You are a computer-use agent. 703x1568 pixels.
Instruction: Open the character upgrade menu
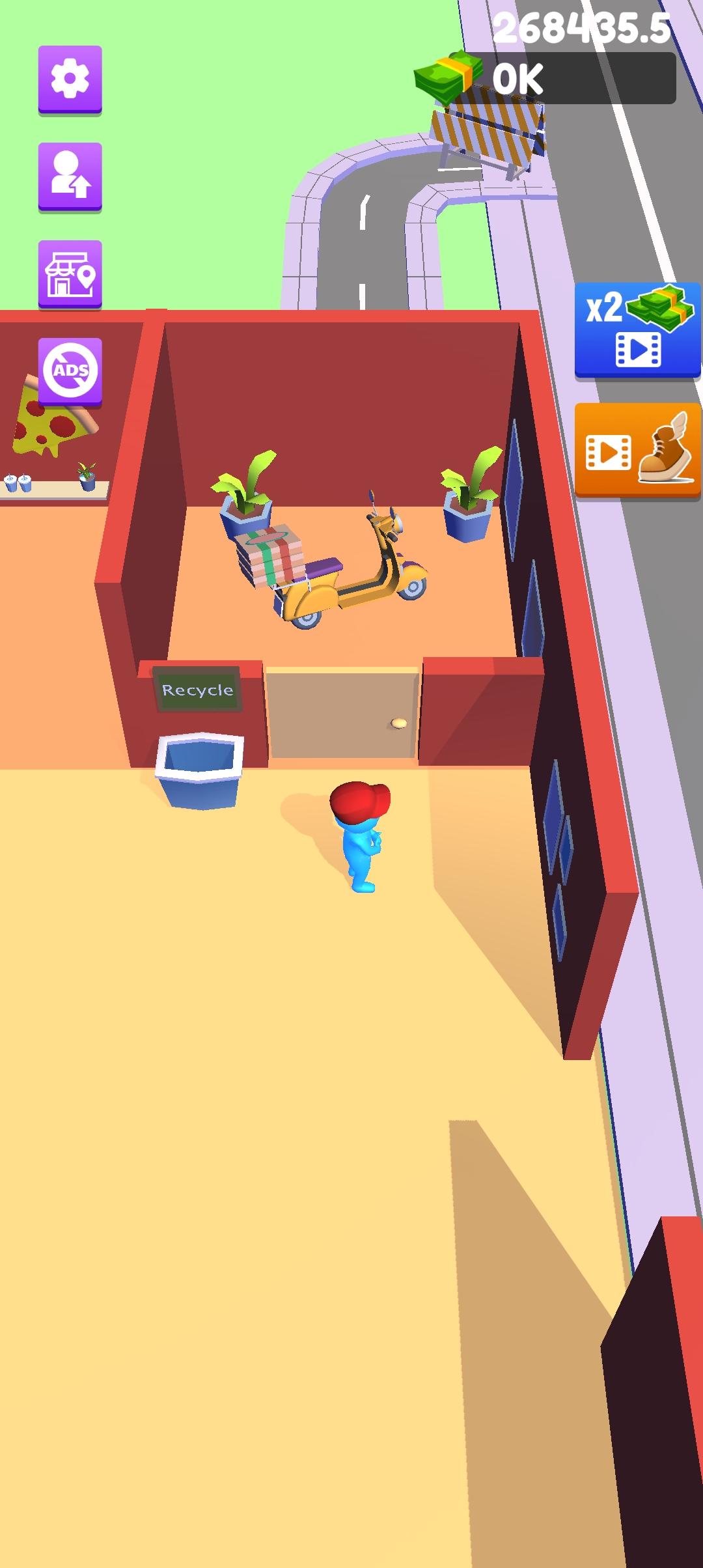(x=70, y=176)
